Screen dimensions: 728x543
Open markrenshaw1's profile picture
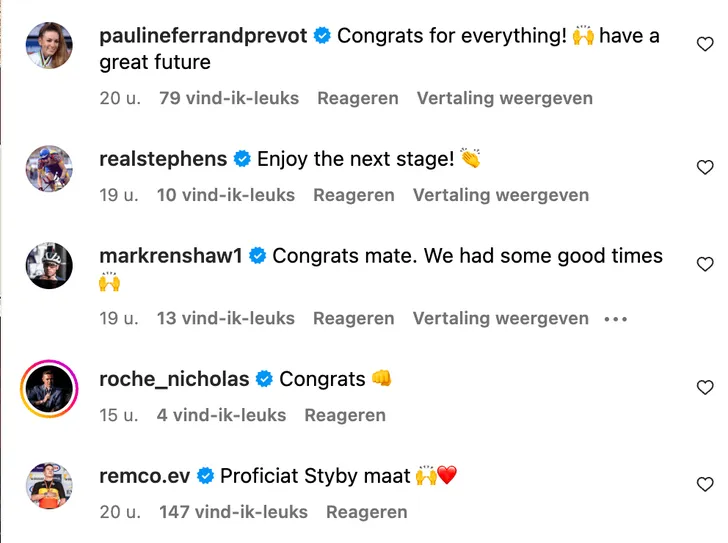click(x=49, y=265)
